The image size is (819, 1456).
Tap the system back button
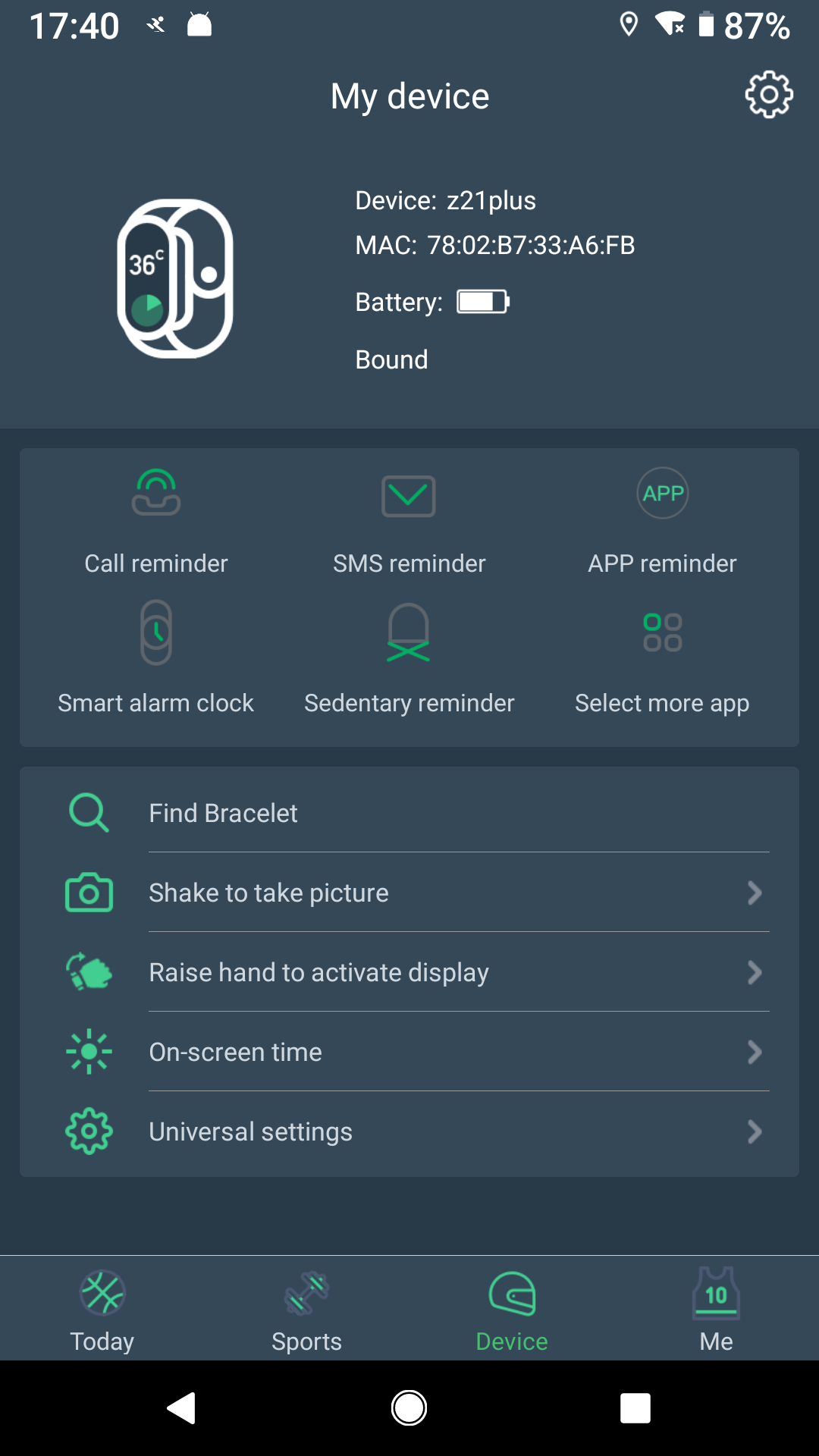[x=182, y=1408]
